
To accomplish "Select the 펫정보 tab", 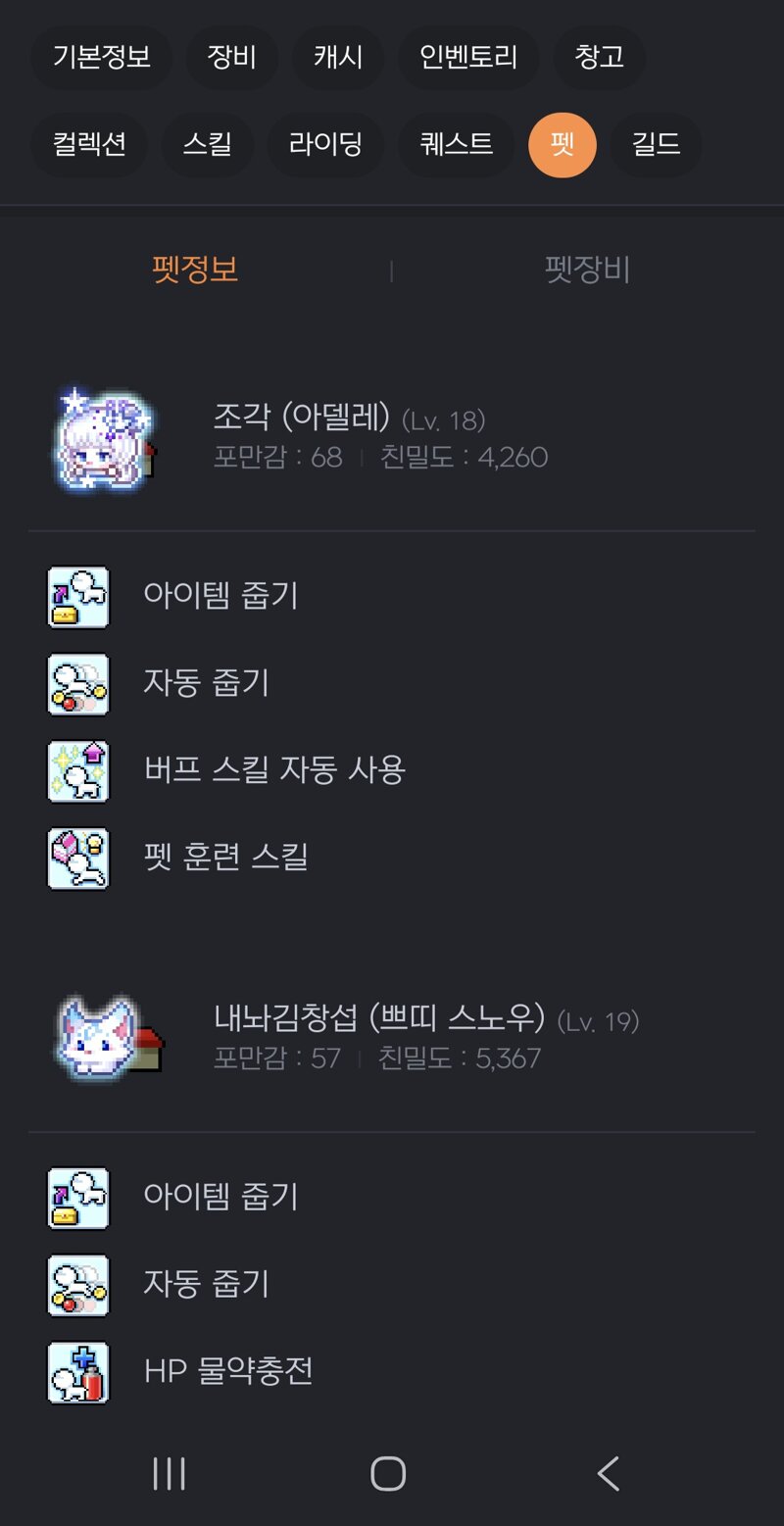I will pyautogui.click(x=195, y=270).
